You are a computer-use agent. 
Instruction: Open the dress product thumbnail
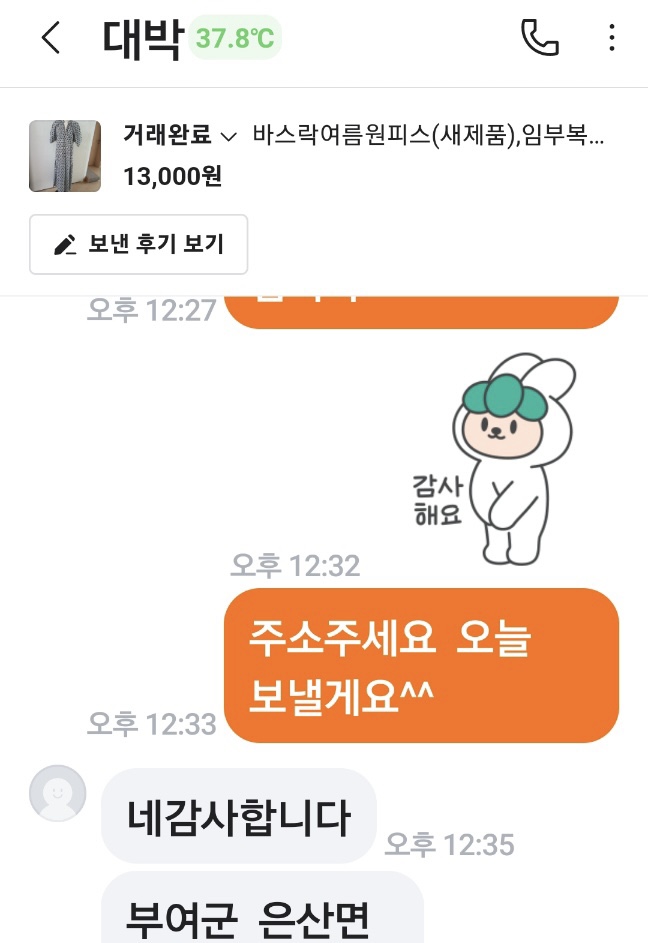[x=65, y=156]
